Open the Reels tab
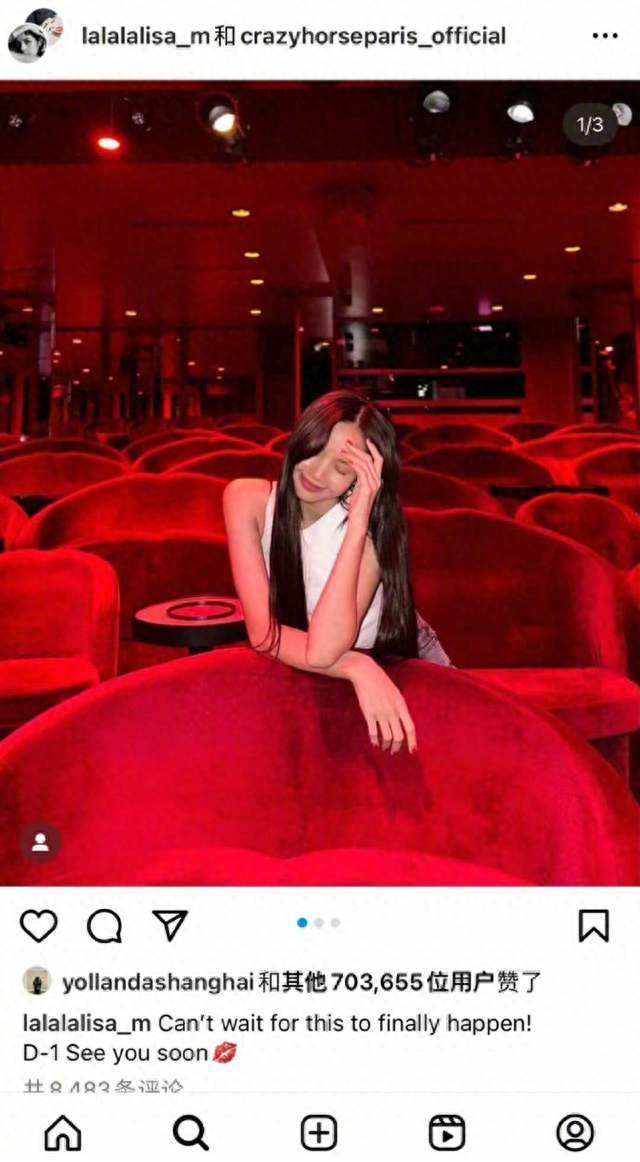This screenshot has width=640, height=1162. [x=447, y=1132]
